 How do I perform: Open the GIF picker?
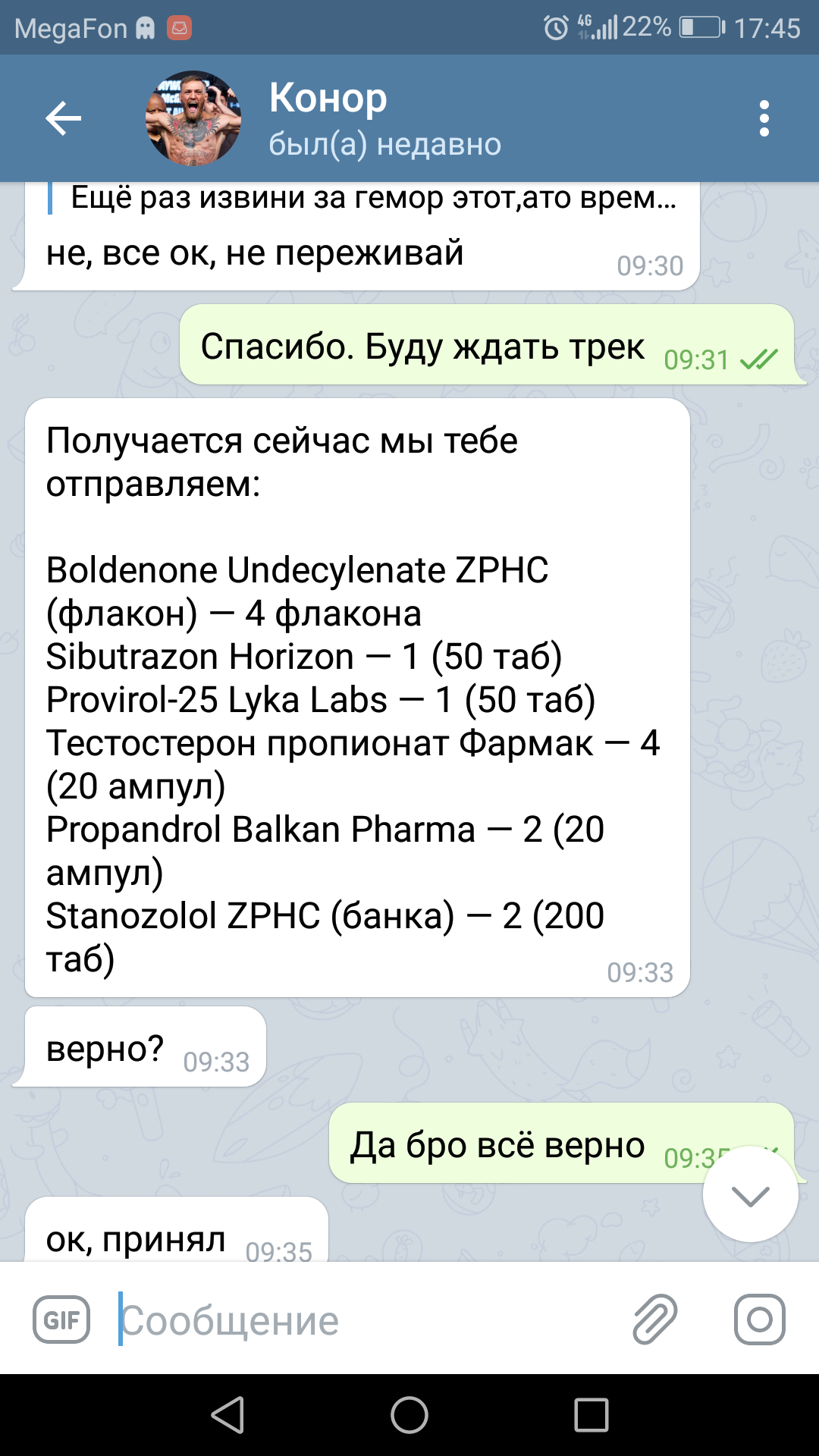click(61, 1320)
